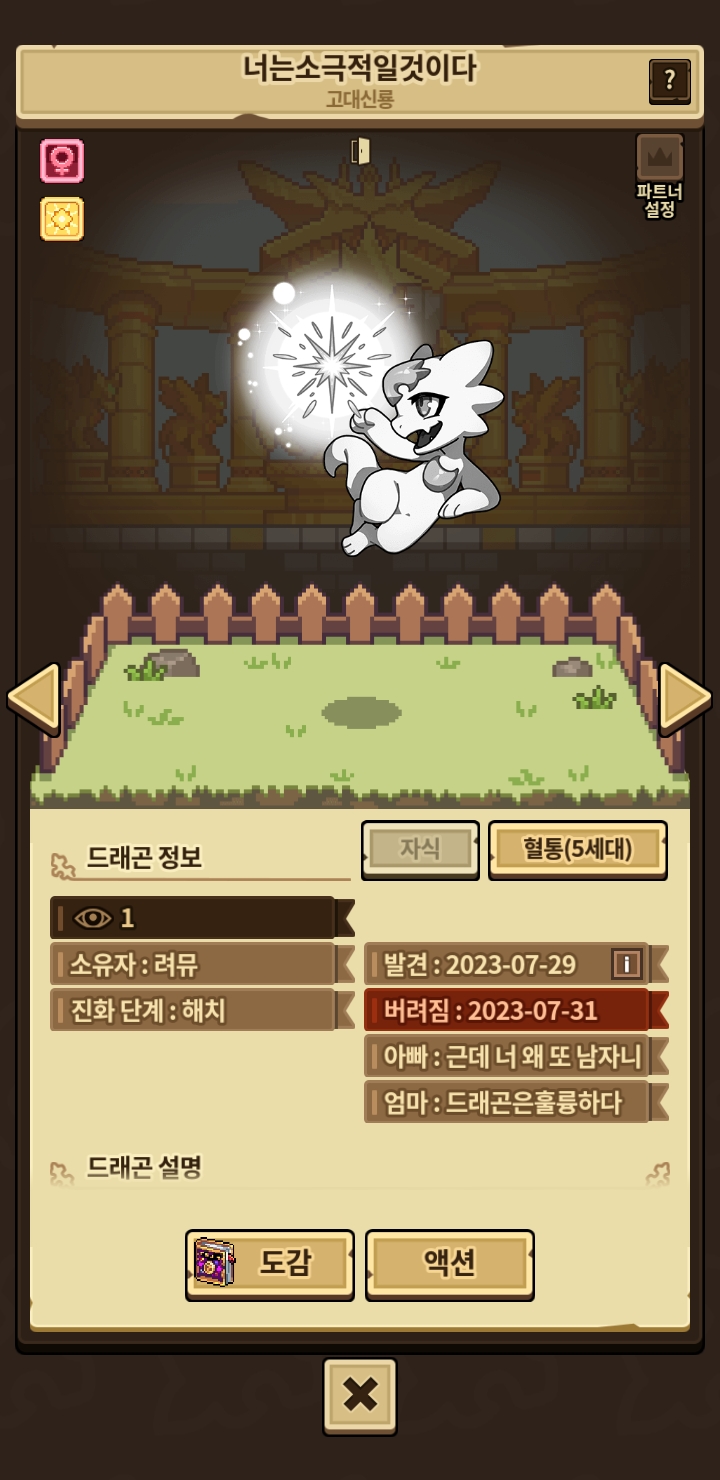Screen dimensions: 720x1480
Task: Open the 액션 action button
Action: coord(450,1264)
